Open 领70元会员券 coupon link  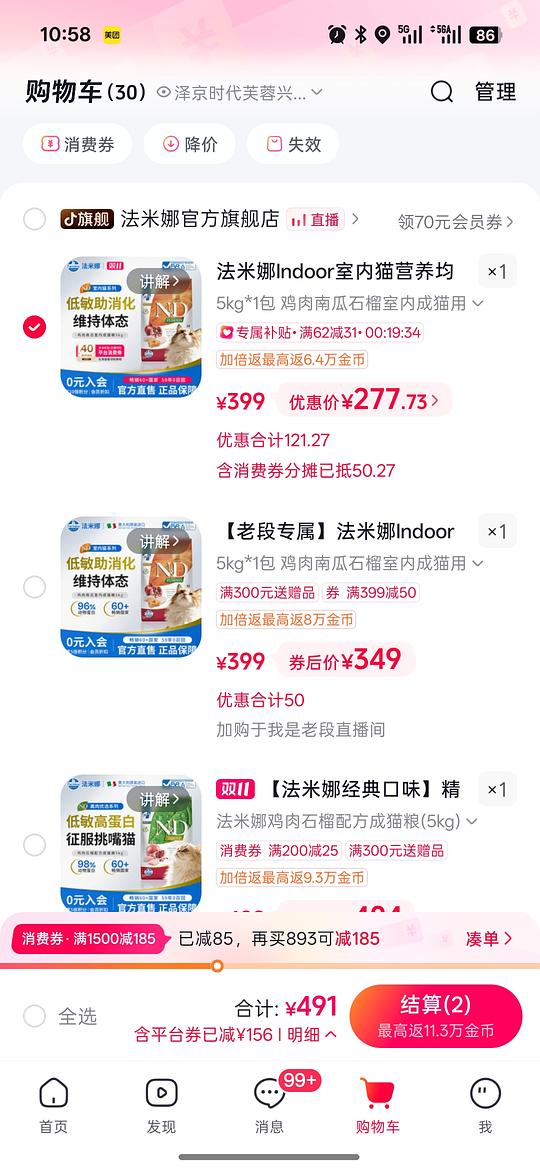pos(456,221)
